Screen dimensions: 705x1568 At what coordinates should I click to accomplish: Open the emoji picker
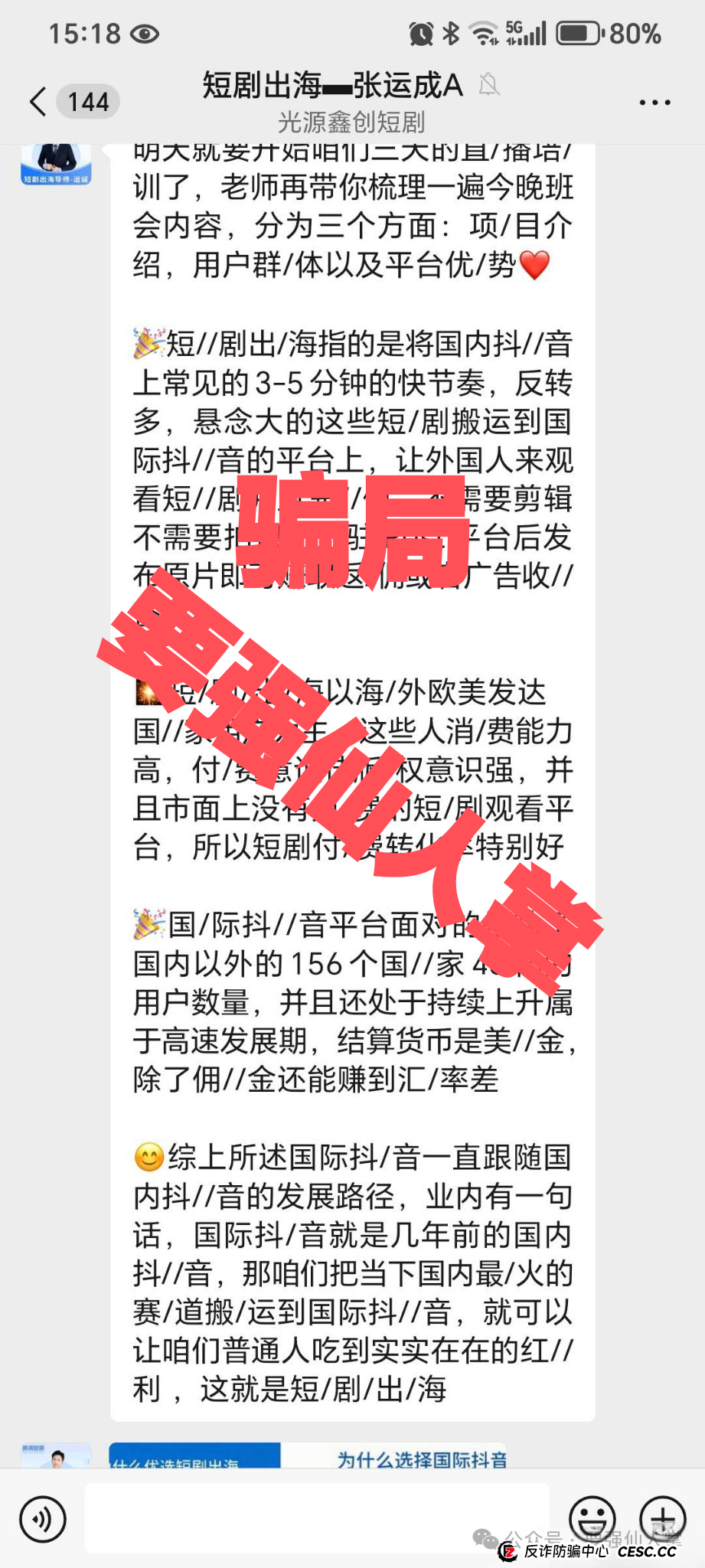[592, 1517]
